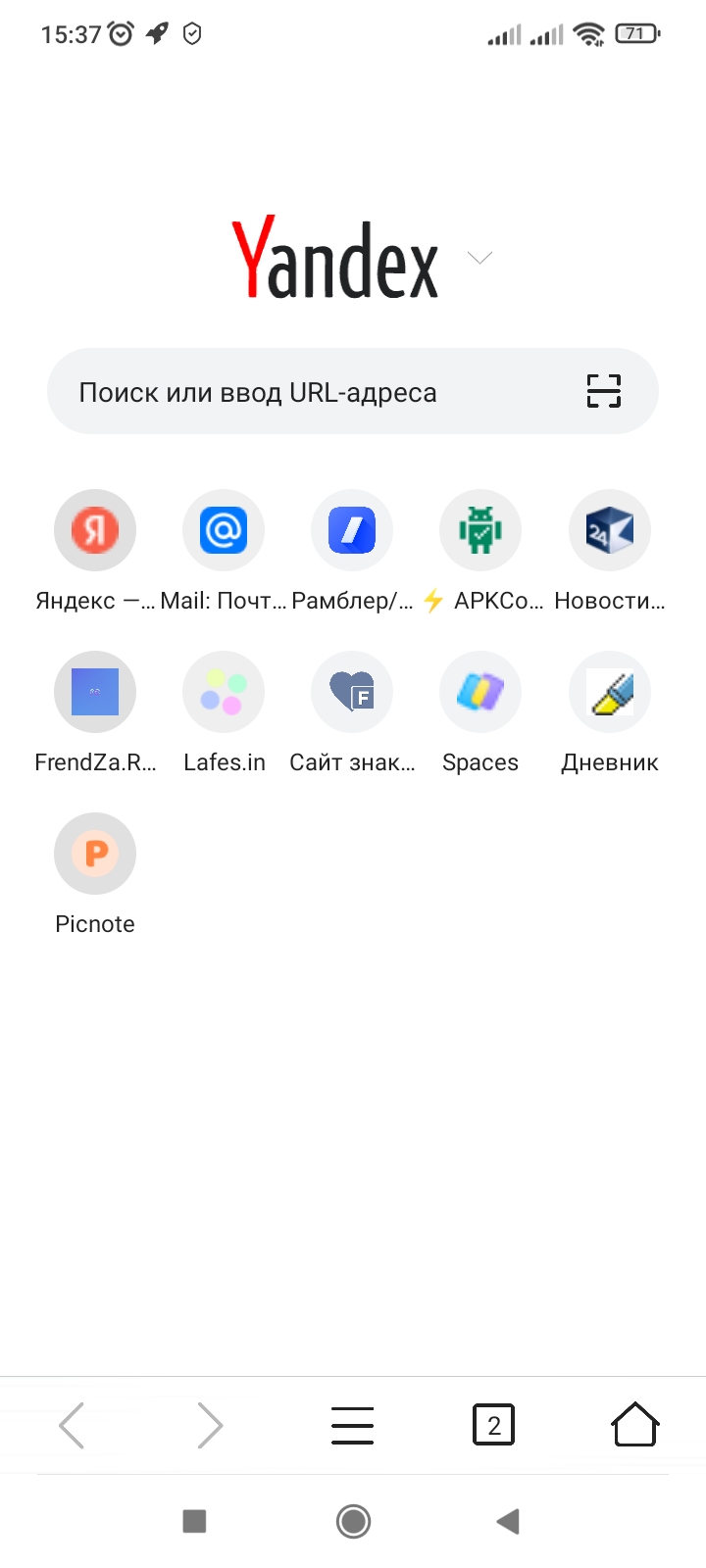Open the Lafes.in shortcut

click(224, 692)
